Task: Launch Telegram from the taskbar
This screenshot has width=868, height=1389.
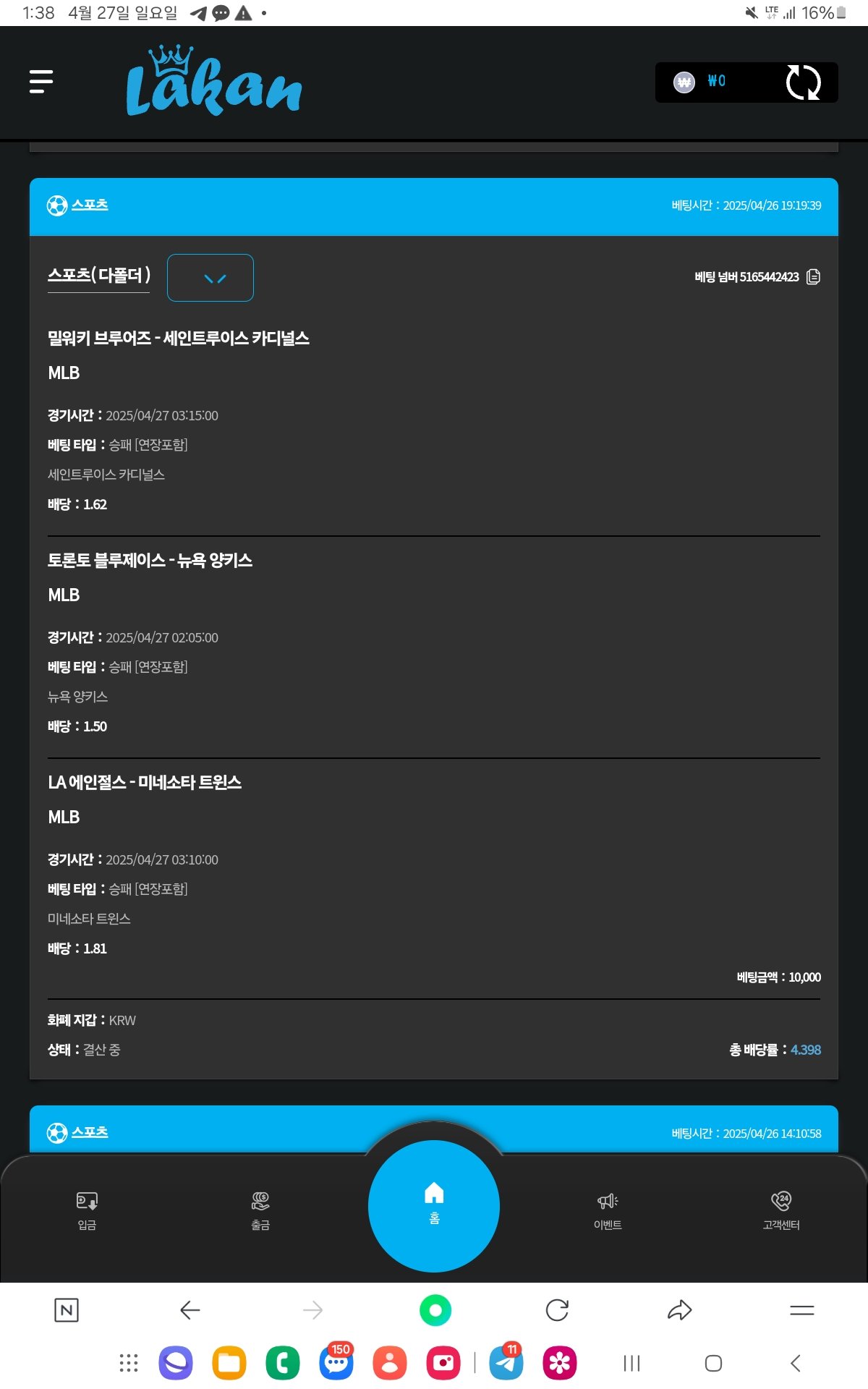Action: tap(506, 1363)
